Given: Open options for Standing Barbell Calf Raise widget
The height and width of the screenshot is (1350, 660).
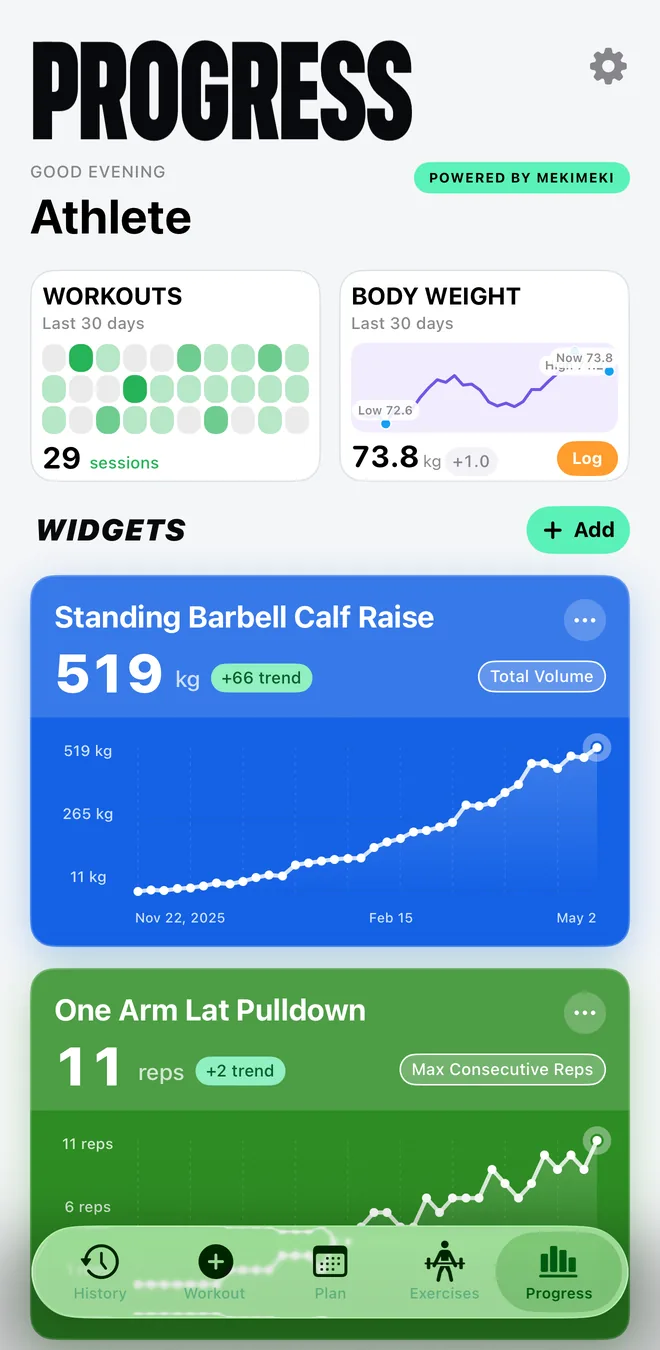Looking at the screenshot, I should click(585, 621).
